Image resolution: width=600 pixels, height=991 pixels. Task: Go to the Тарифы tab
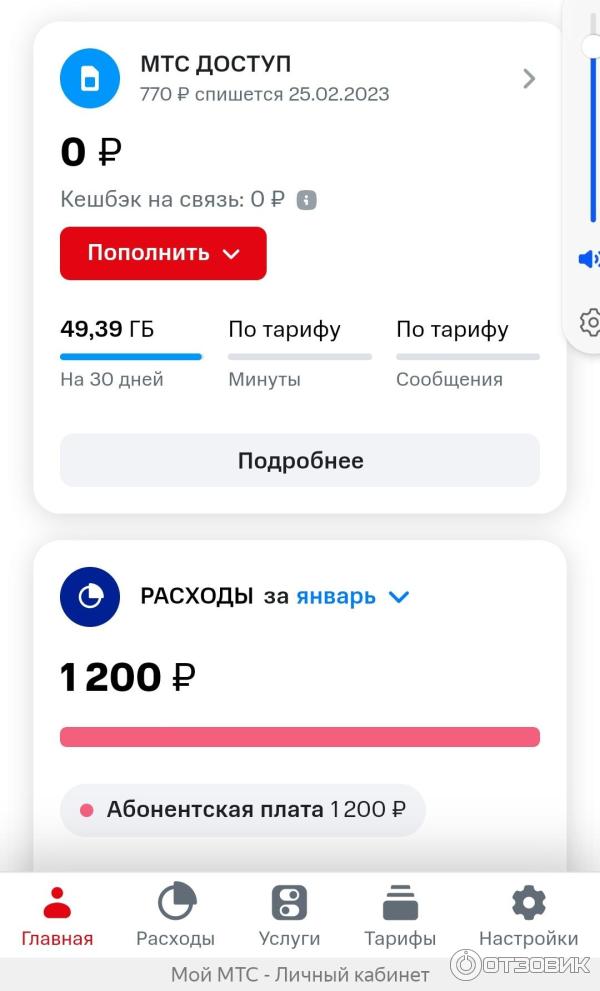click(x=400, y=915)
